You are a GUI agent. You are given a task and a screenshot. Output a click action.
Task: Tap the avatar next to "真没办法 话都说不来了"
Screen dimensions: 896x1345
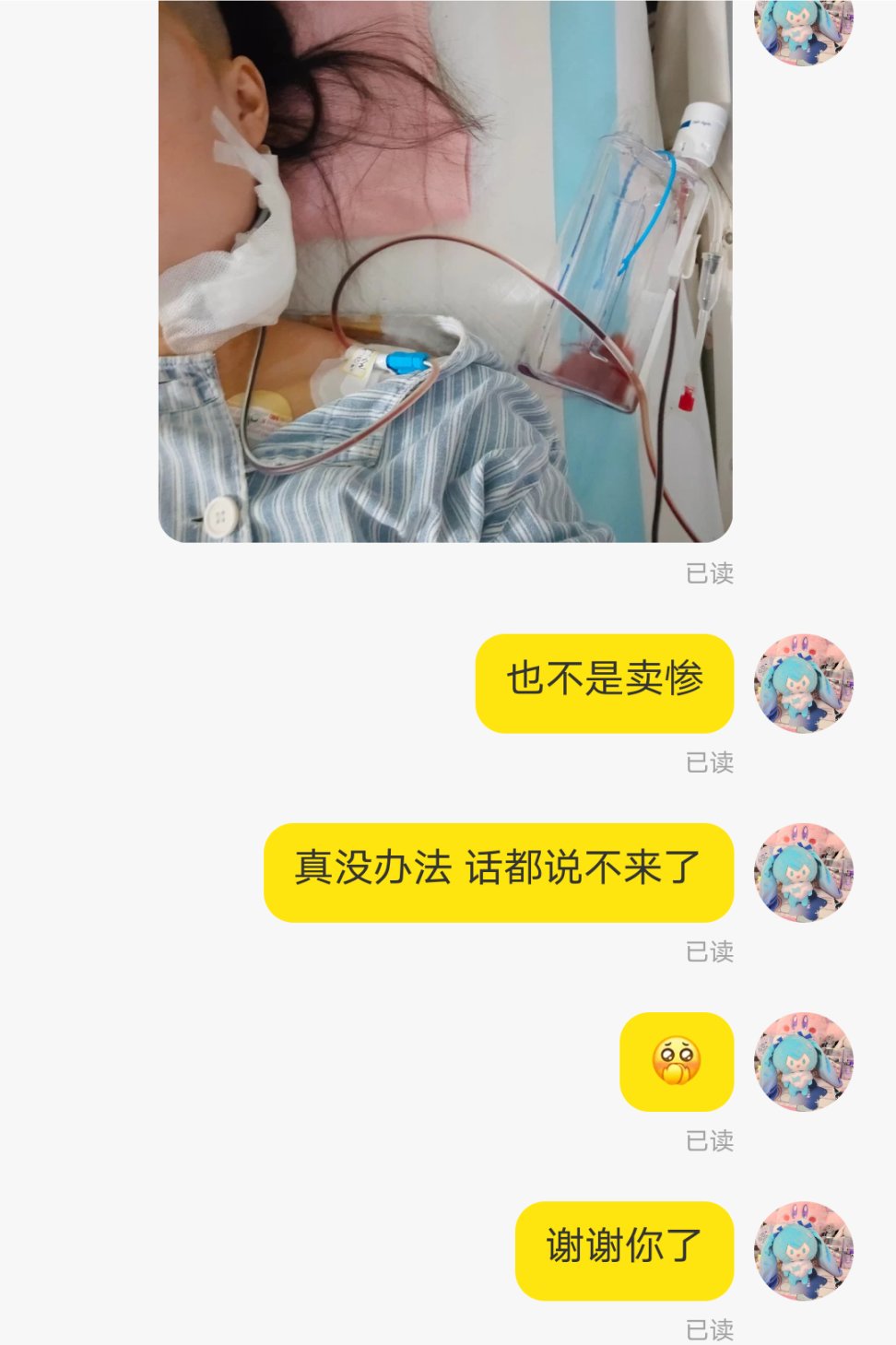point(803,872)
